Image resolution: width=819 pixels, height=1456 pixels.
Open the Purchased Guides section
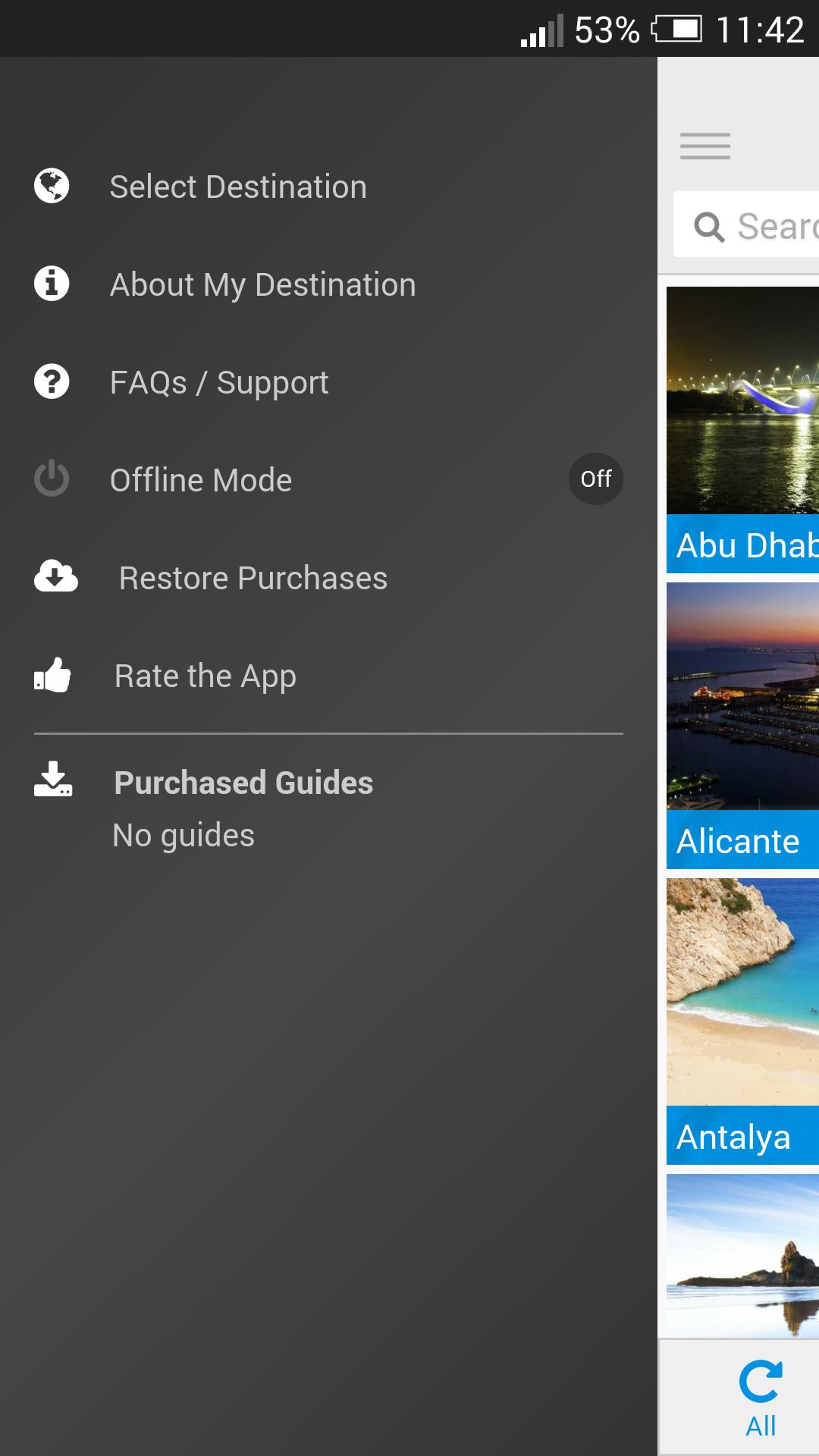click(243, 782)
